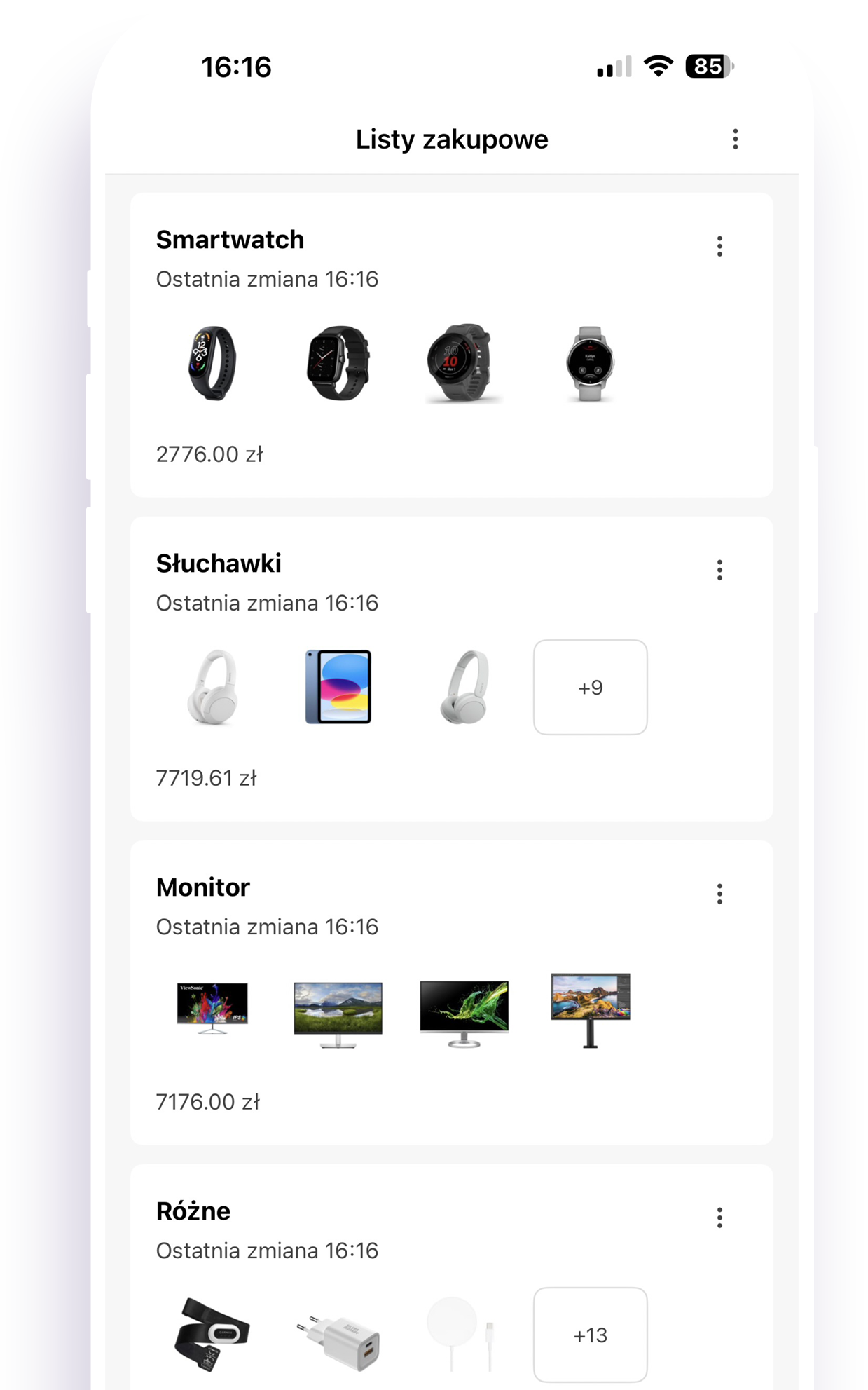
Task: View the +9 more items in Słuchawki
Action: pyautogui.click(x=590, y=687)
